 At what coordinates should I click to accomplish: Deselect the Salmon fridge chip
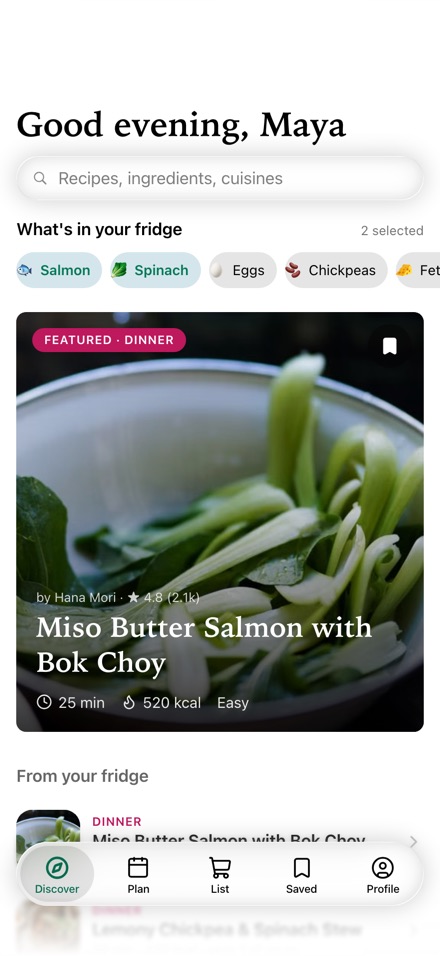tap(59, 270)
